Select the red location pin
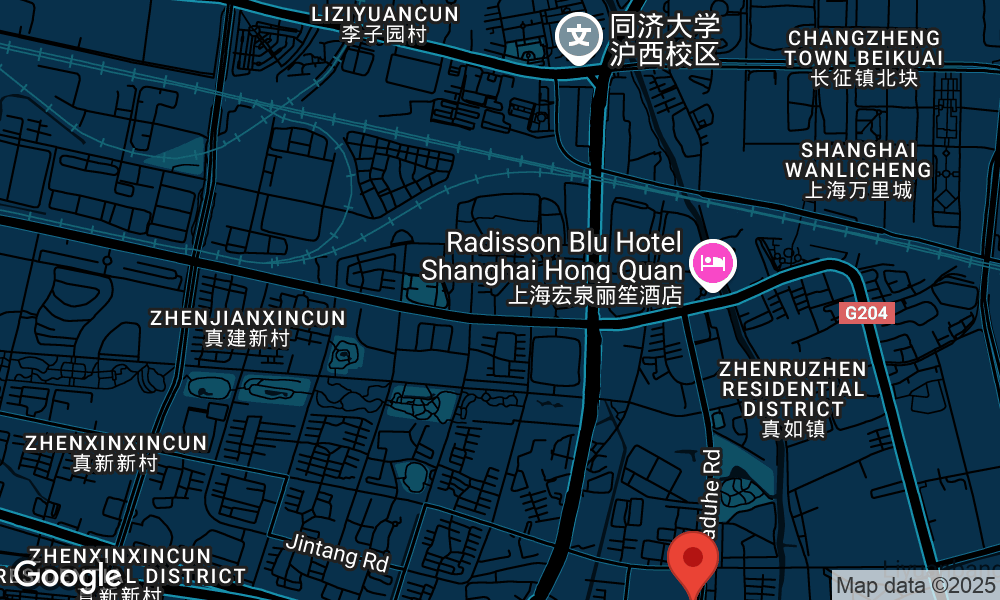1000x600 pixels. coord(692,560)
